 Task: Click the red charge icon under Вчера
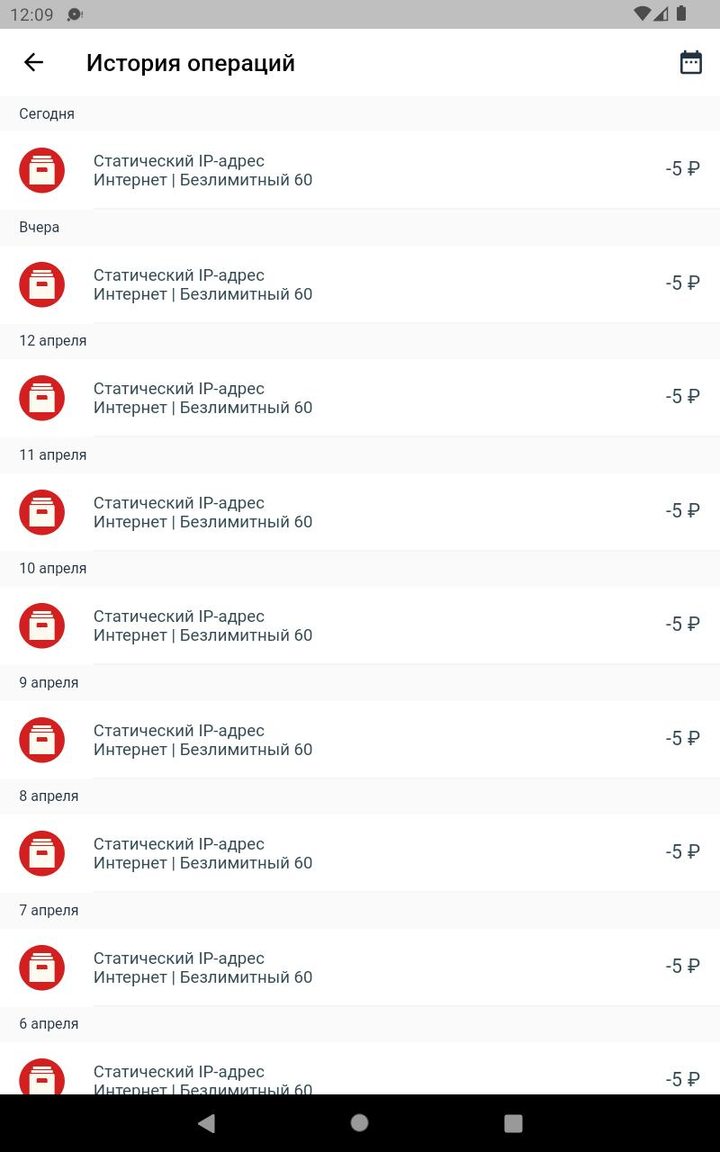pyautogui.click(x=41, y=284)
